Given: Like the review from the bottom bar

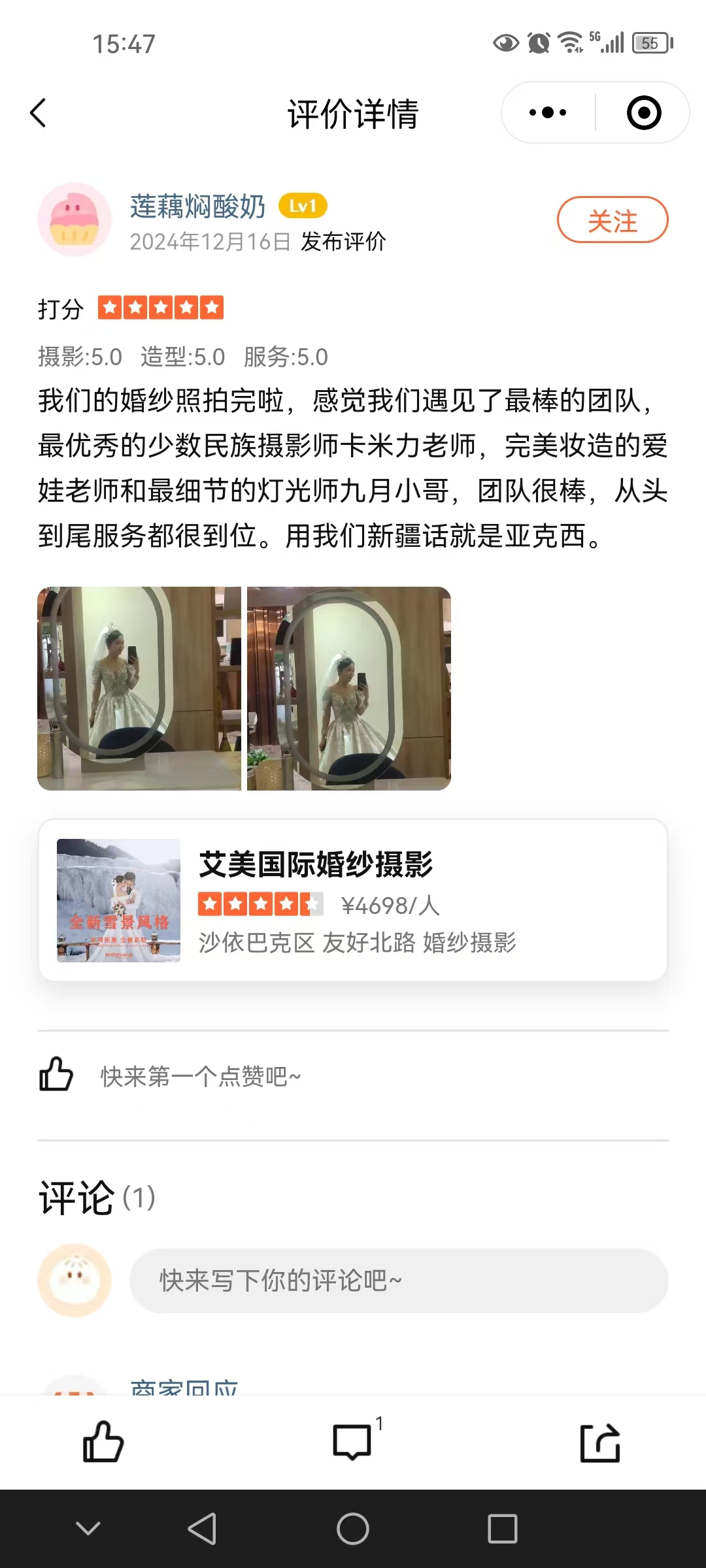Looking at the screenshot, I should (103, 1441).
